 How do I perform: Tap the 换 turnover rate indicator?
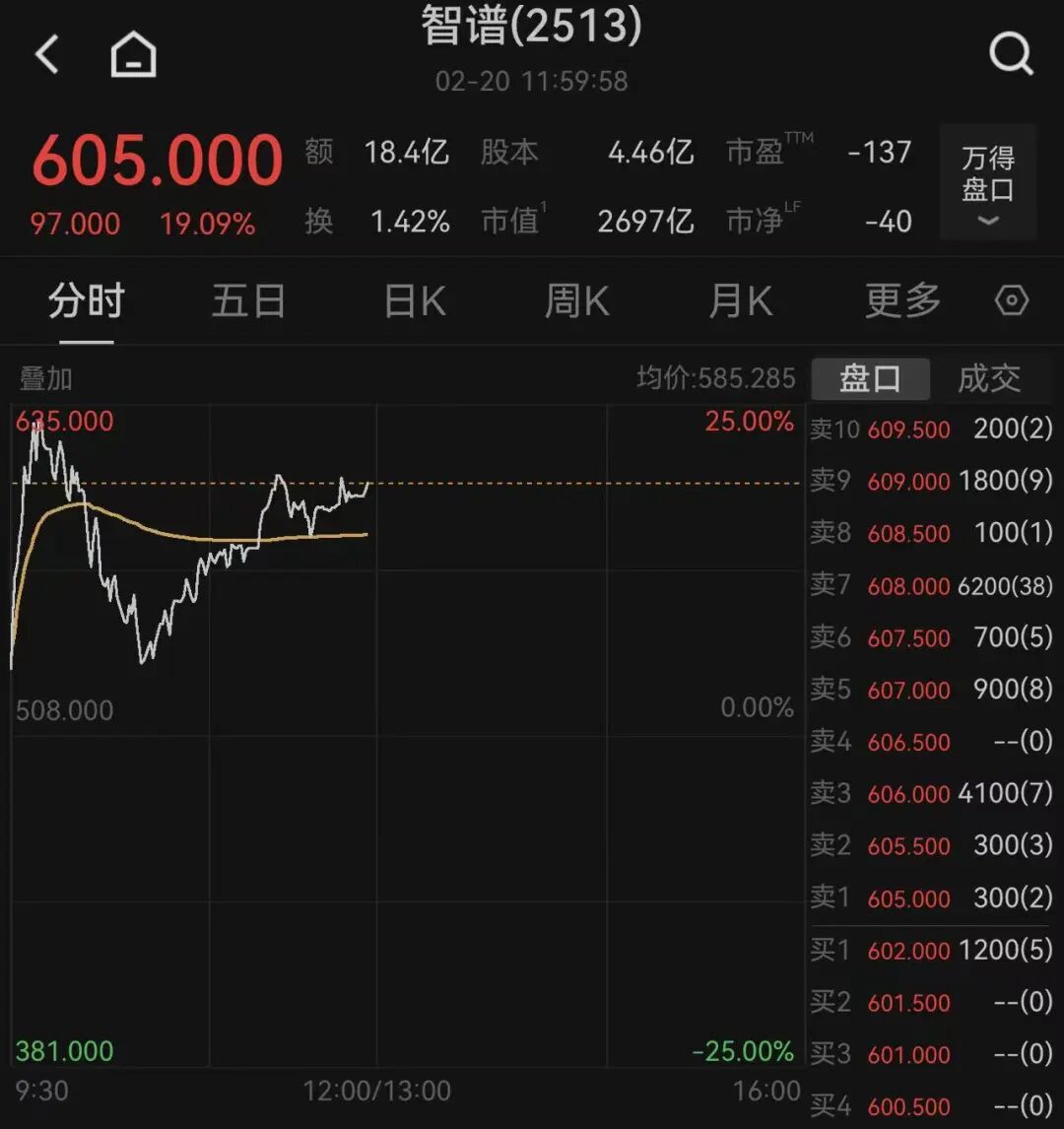click(x=318, y=222)
